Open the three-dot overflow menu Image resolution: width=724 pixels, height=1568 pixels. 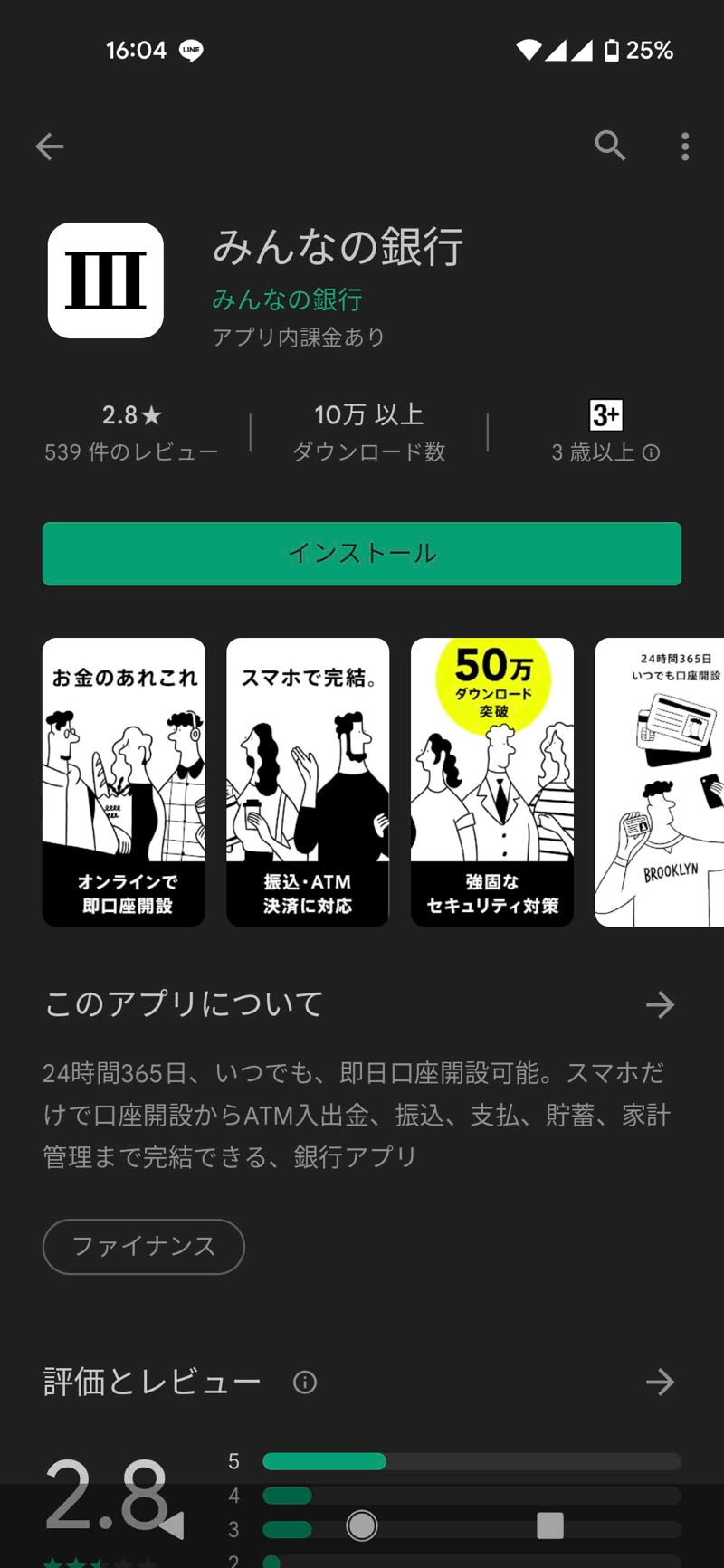(x=685, y=146)
